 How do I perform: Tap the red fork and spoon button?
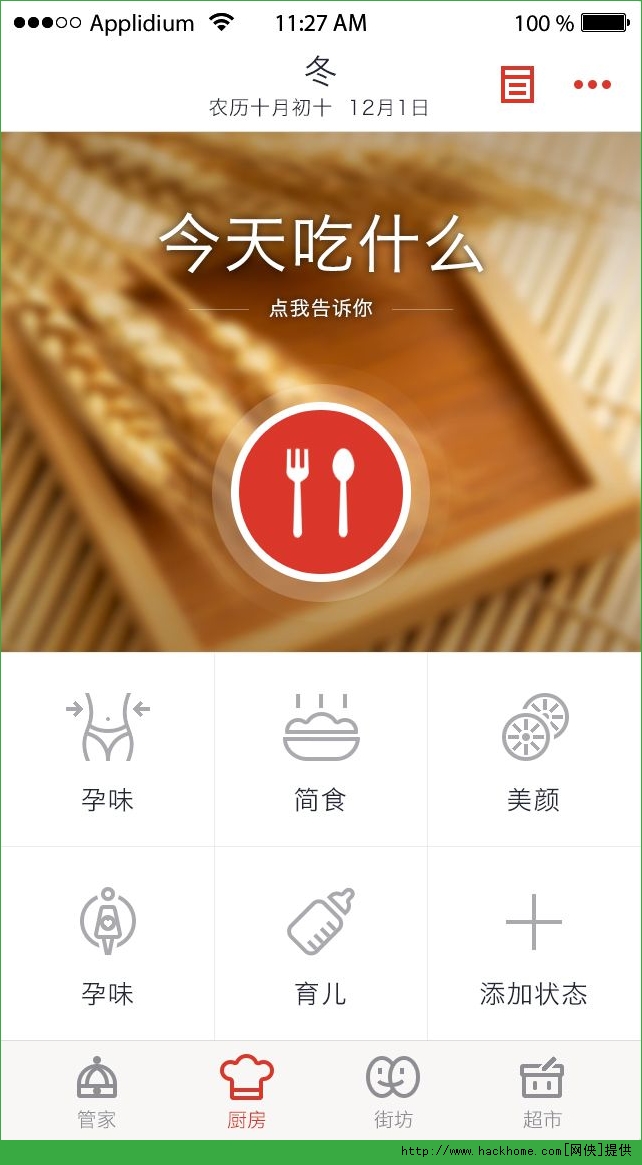tap(321, 492)
